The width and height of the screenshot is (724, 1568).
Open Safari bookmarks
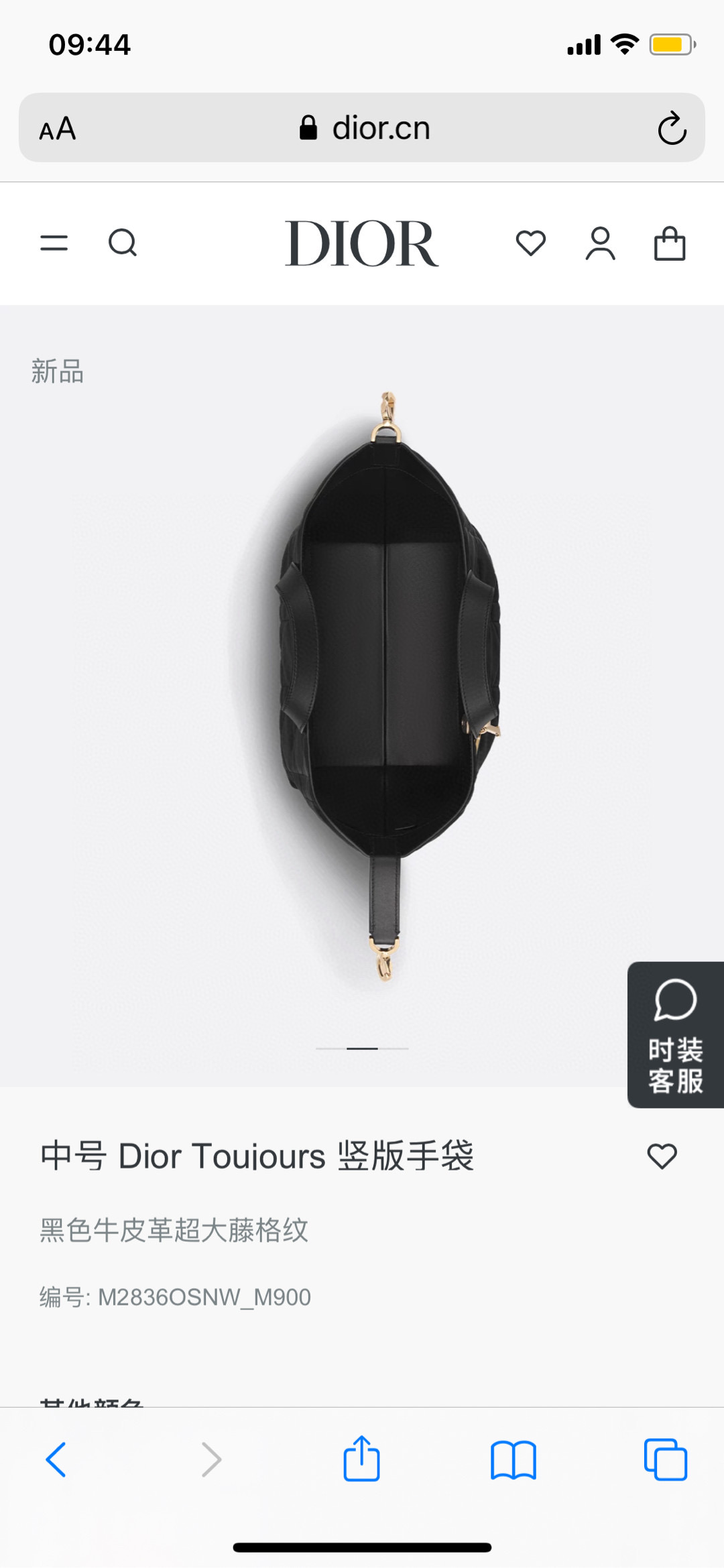coord(514,1459)
